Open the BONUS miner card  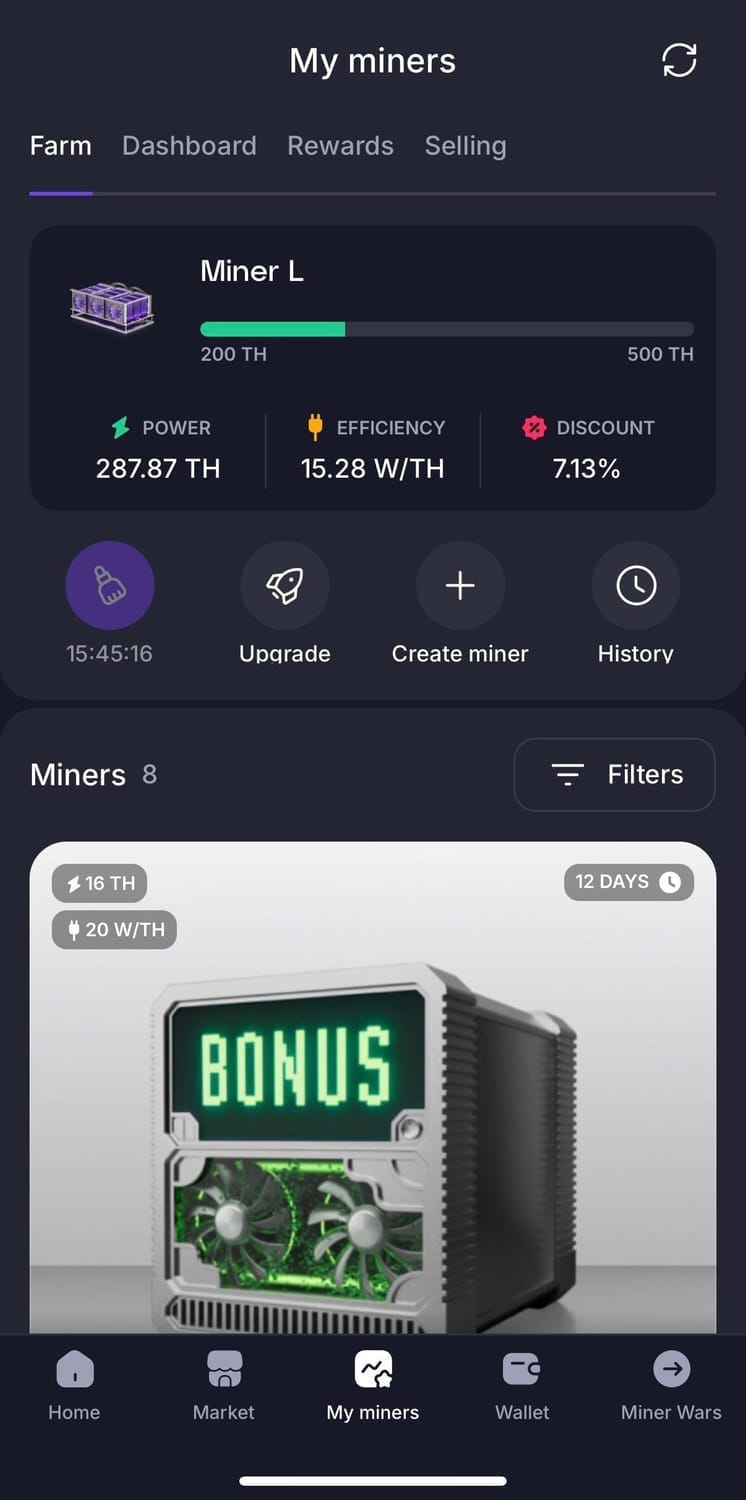point(372,1090)
